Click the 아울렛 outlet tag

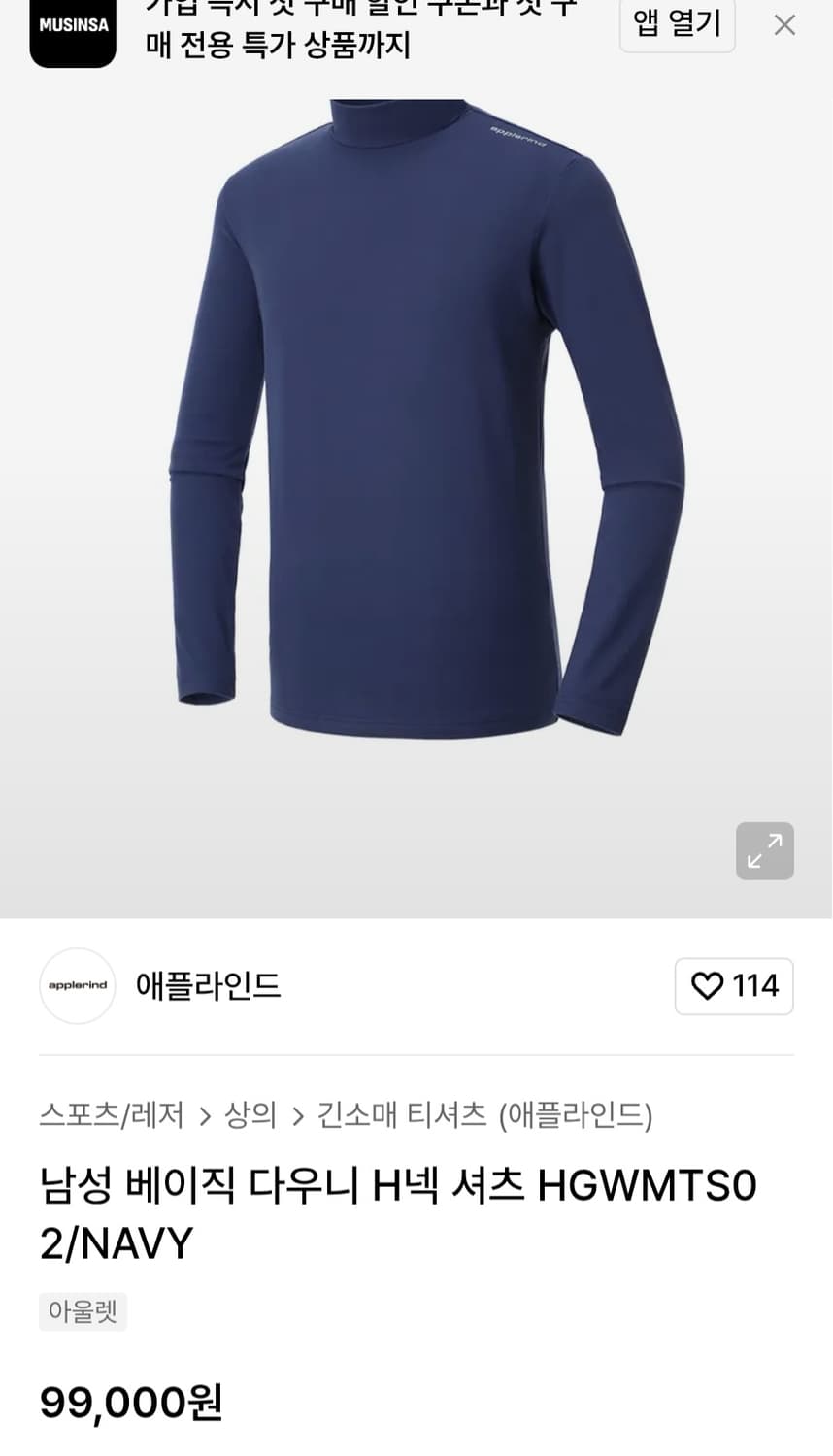pyautogui.click(x=83, y=1310)
